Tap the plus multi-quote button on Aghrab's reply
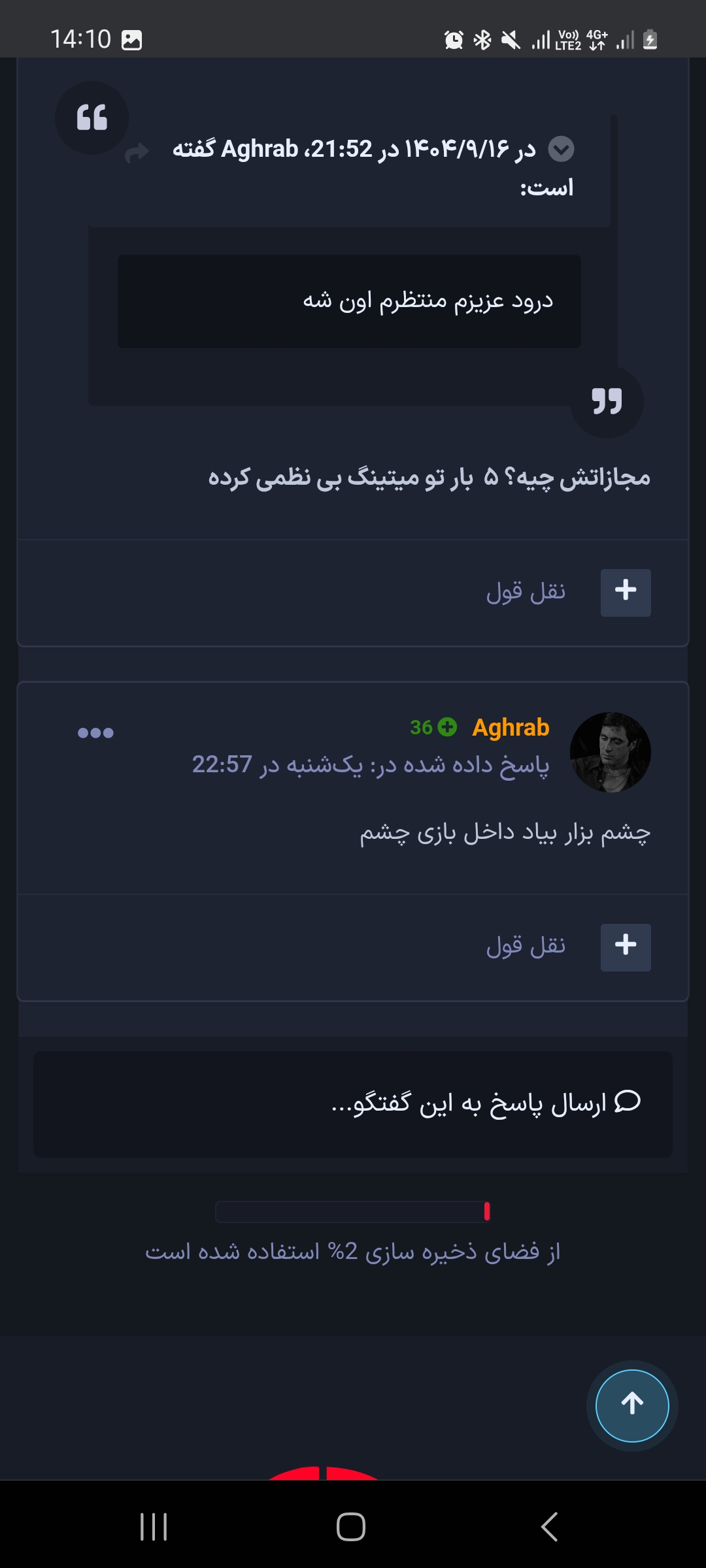706x1568 pixels. click(x=626, y=947)
